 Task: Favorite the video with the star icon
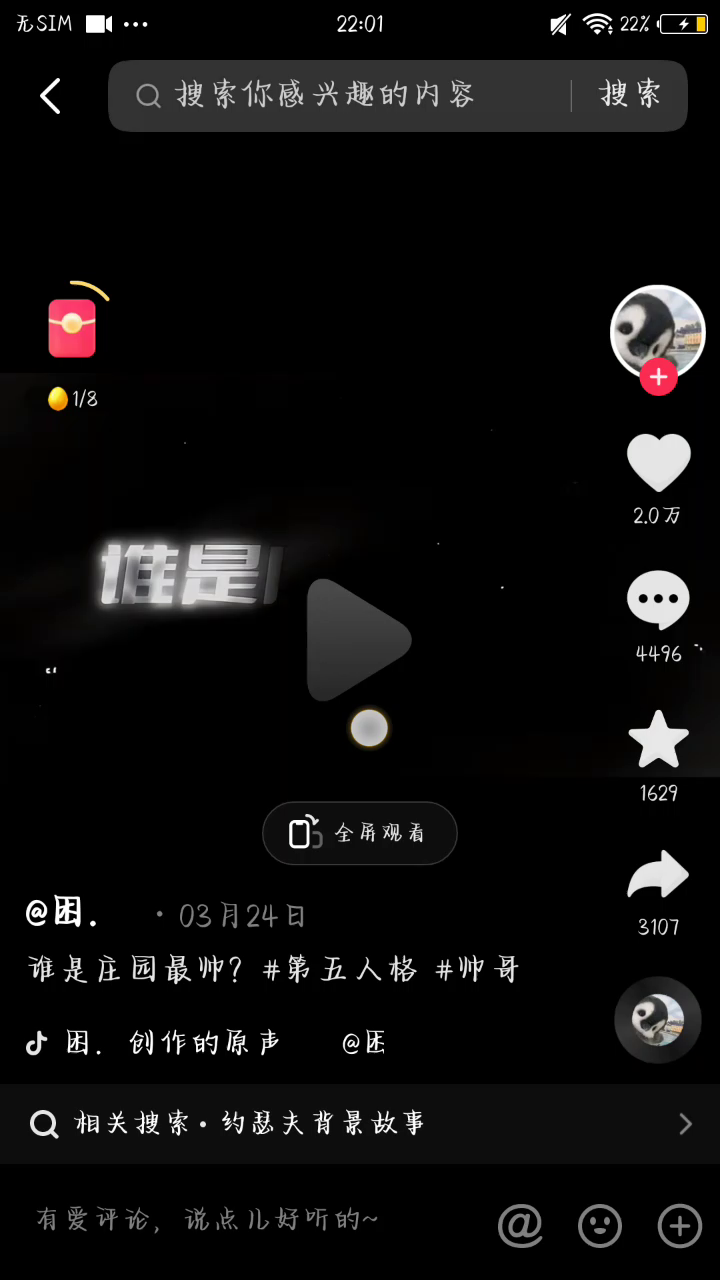click(x=658, y=740)
